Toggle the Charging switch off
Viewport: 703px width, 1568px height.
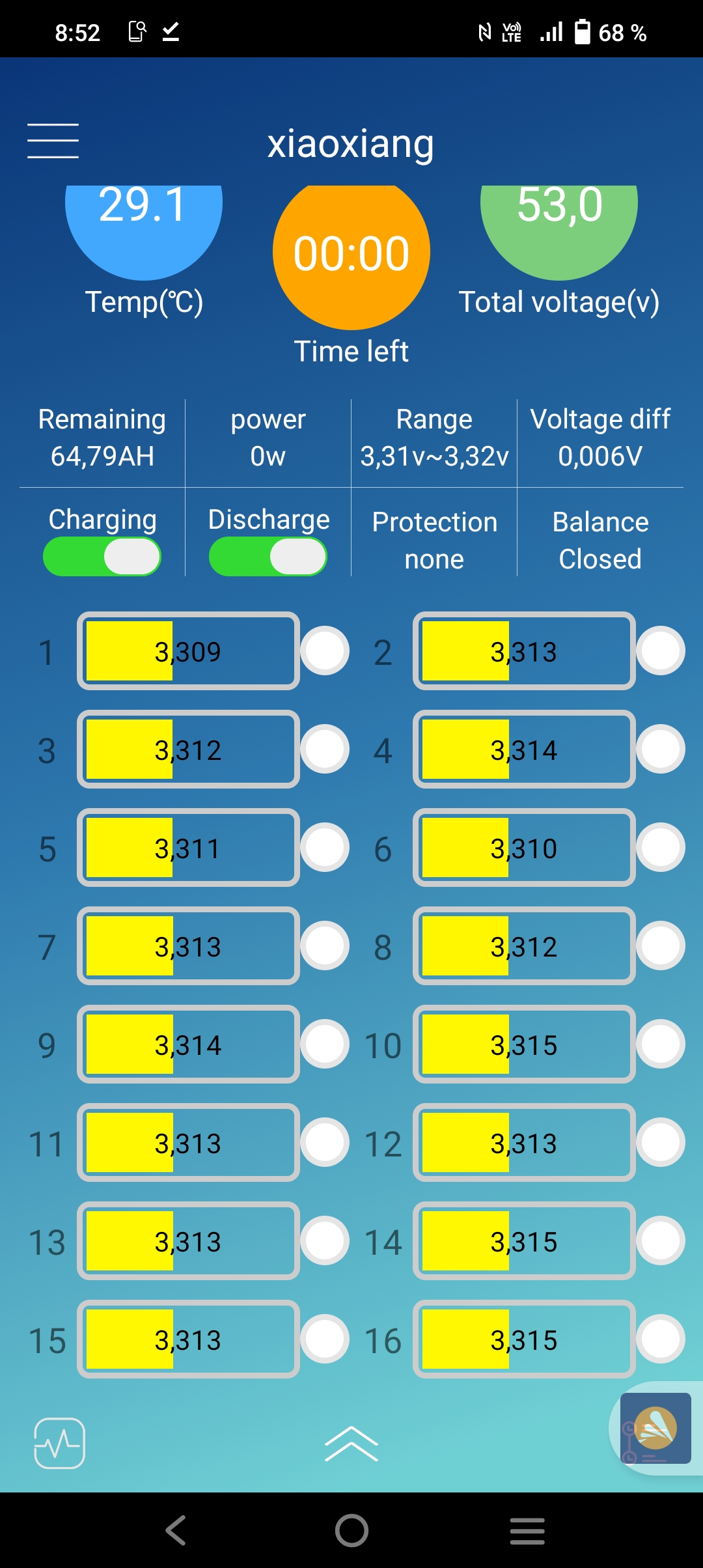(x=102, y=557)
